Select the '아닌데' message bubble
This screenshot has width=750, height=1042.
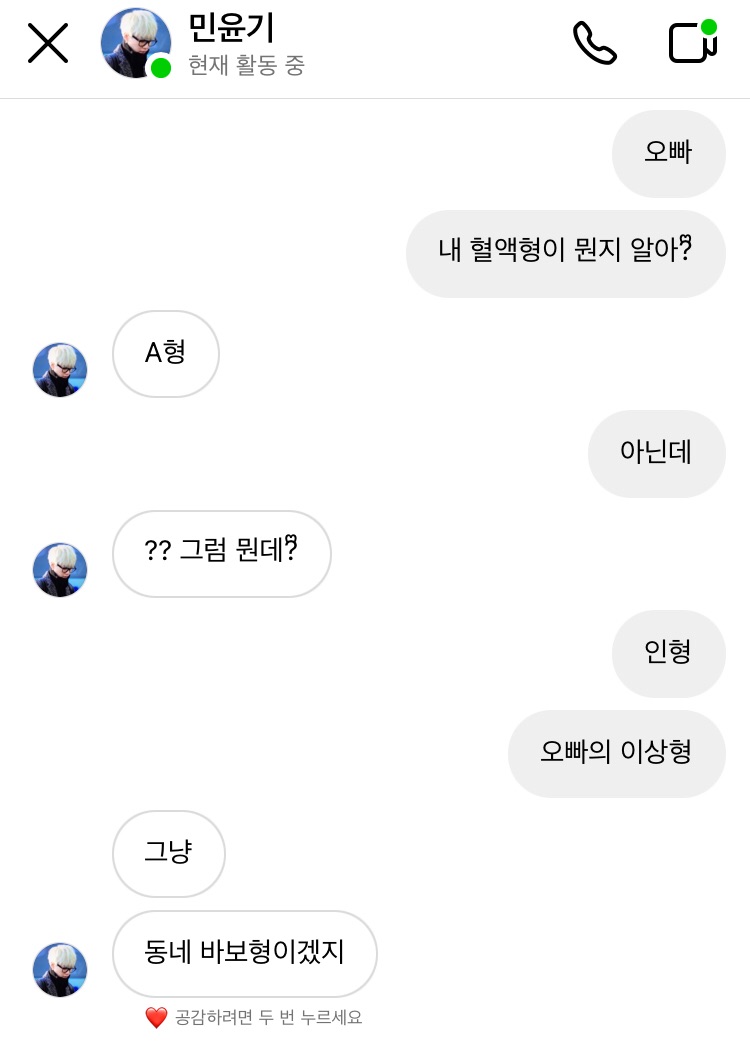click(x=657, y=454)
